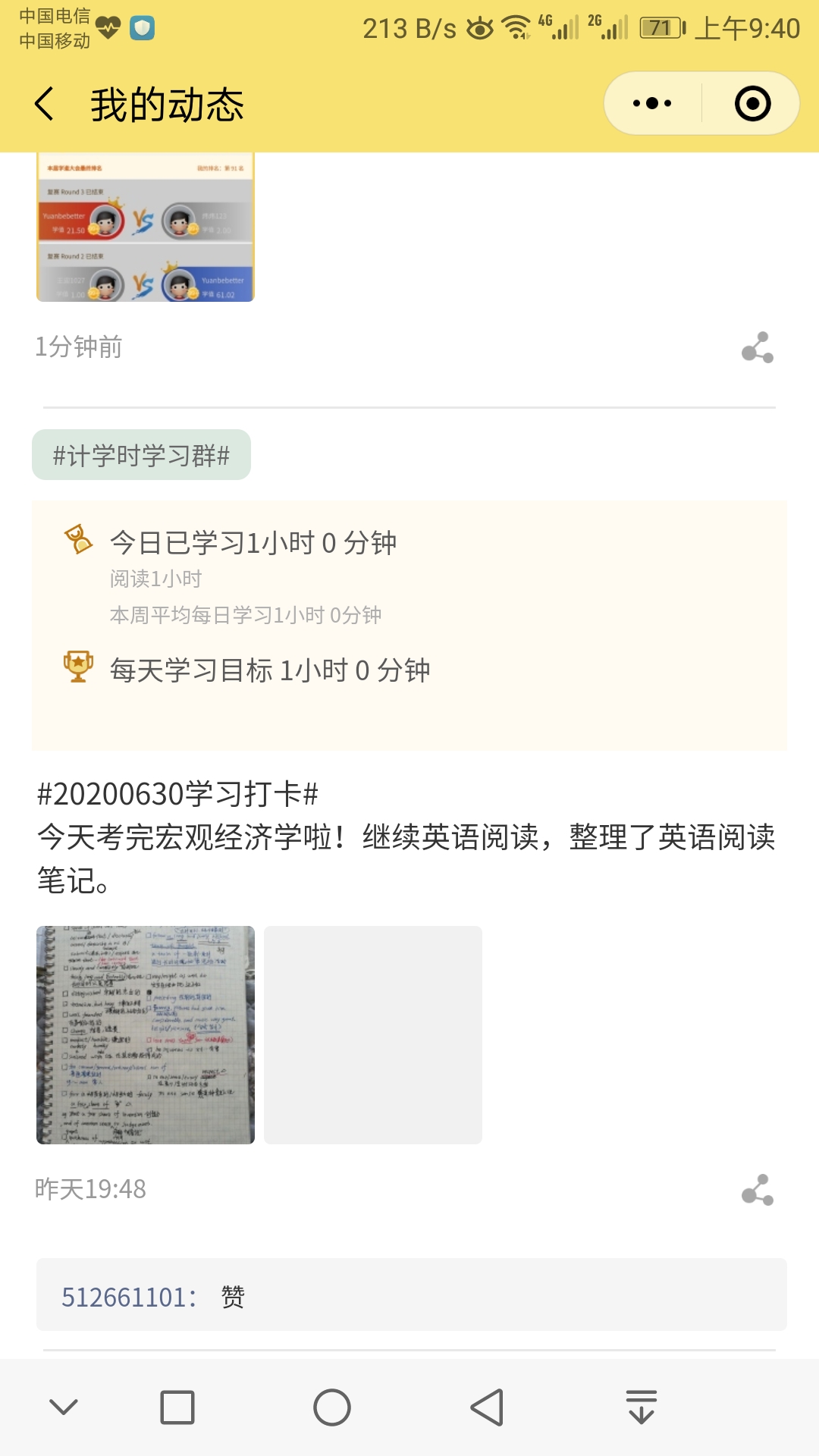Screen dimensions: 819x1456
Task: Tap the system back triangle button
Action: (487, 1407)
